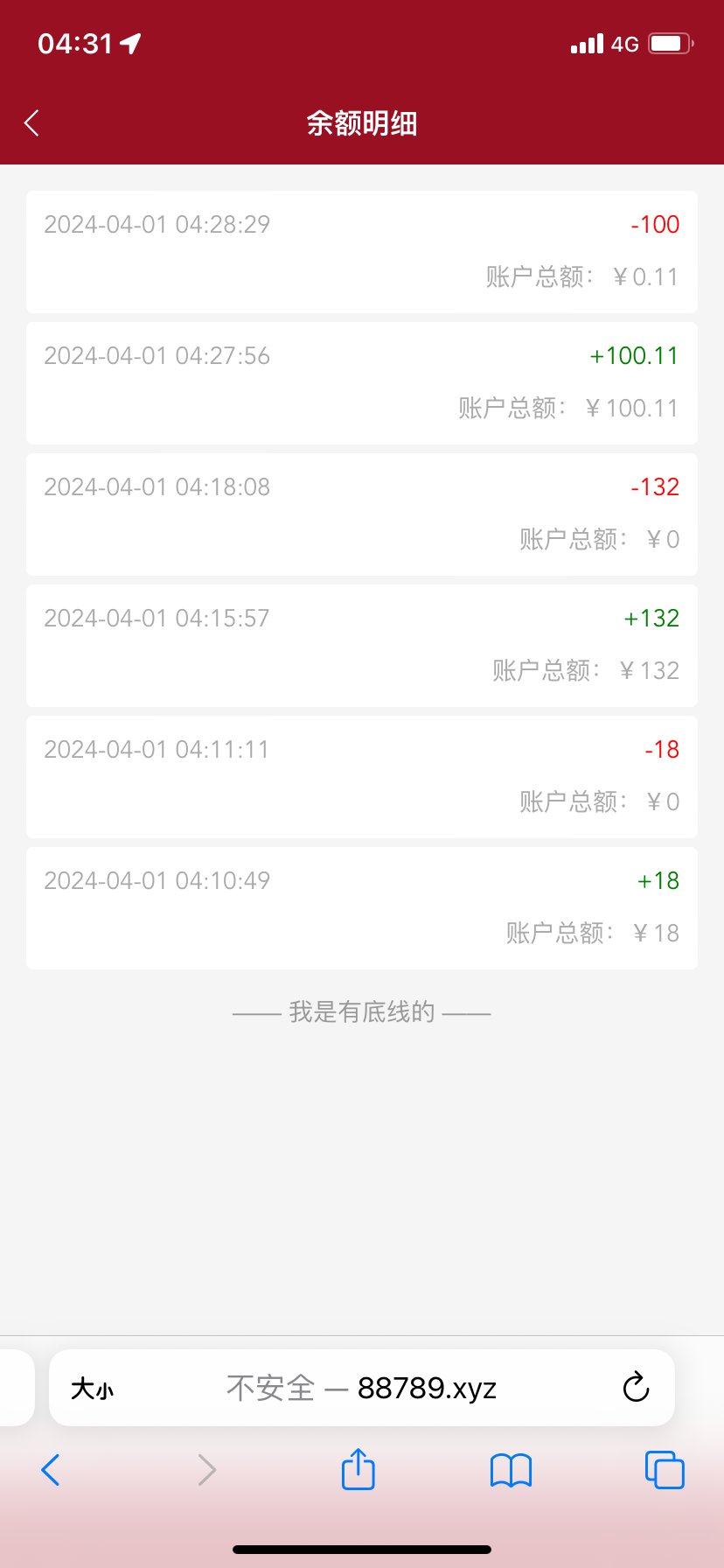Go back from the 余额明细 page
The width and height of the screenshot is (724, 1568).
point(32,123)
